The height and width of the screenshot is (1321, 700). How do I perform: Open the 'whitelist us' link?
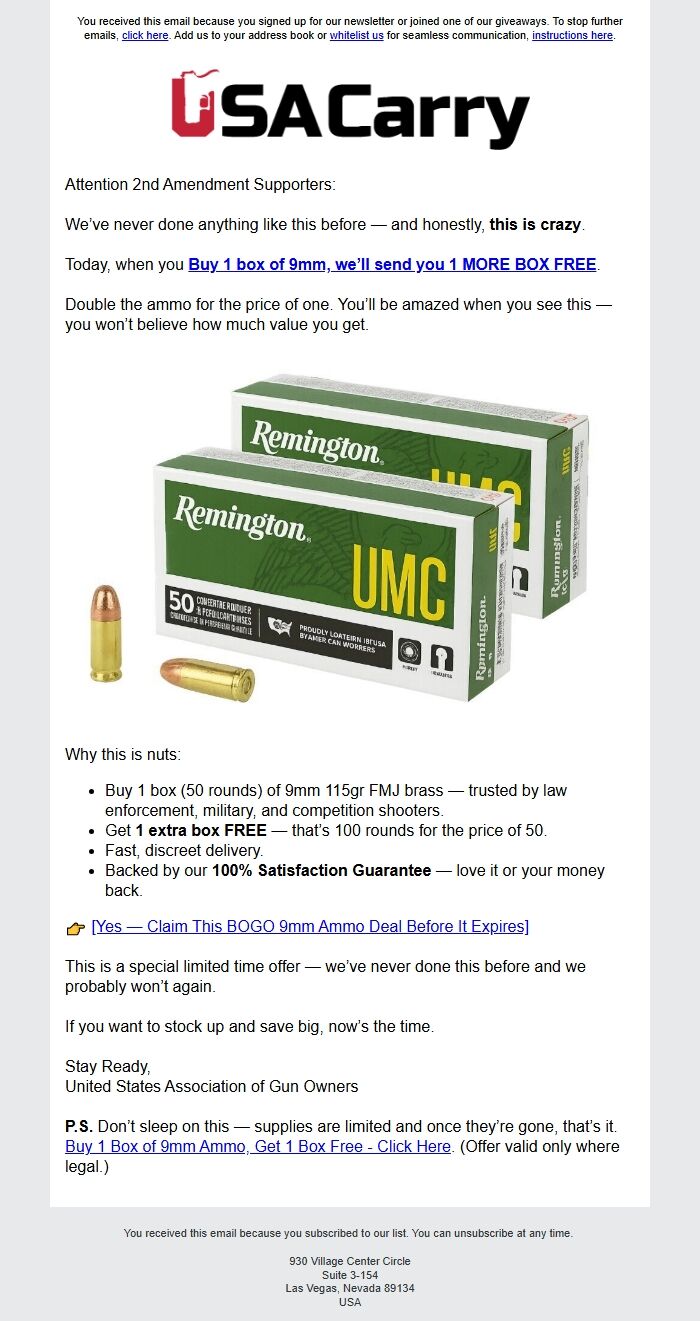pyautogui.click(x=357, y=35)
